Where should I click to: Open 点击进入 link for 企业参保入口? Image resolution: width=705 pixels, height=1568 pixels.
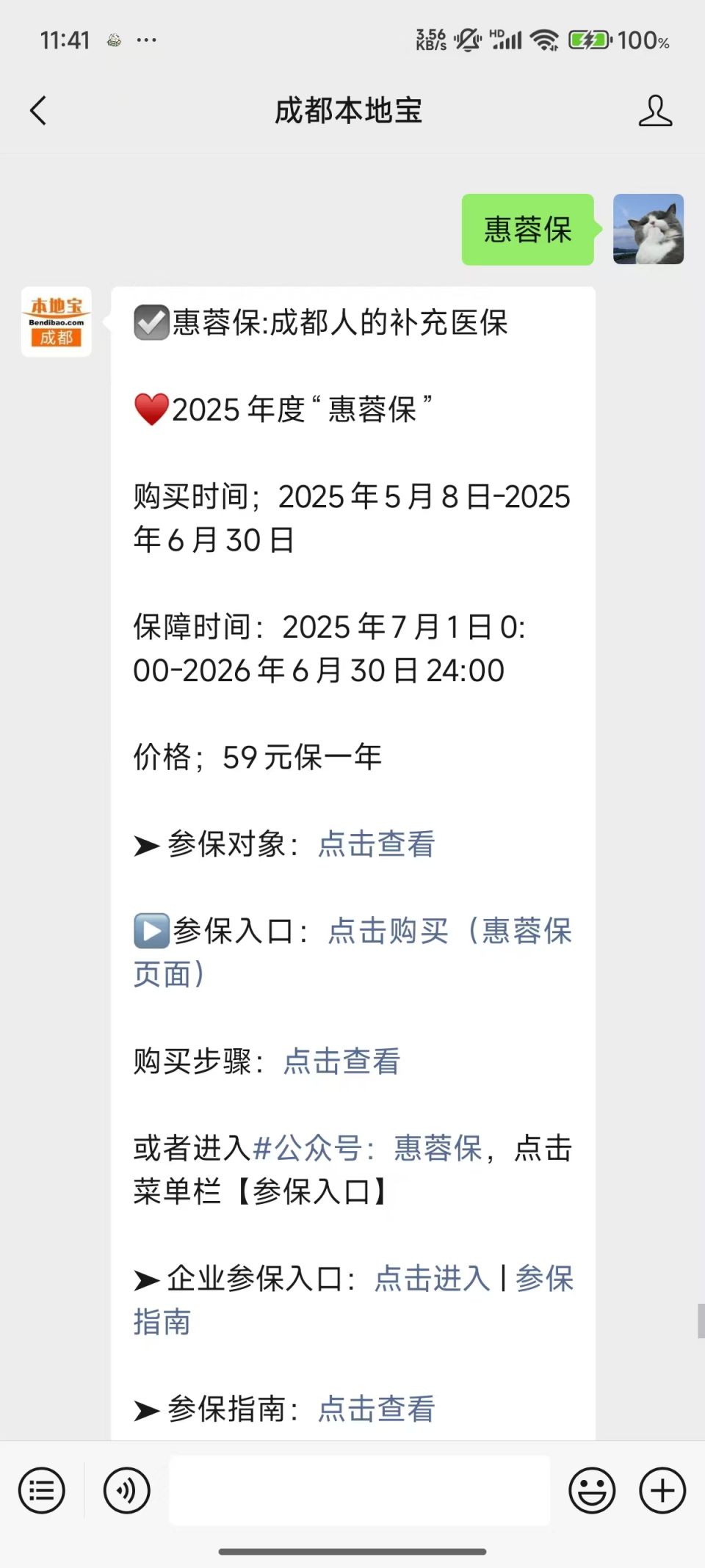tap(432, 1279)
